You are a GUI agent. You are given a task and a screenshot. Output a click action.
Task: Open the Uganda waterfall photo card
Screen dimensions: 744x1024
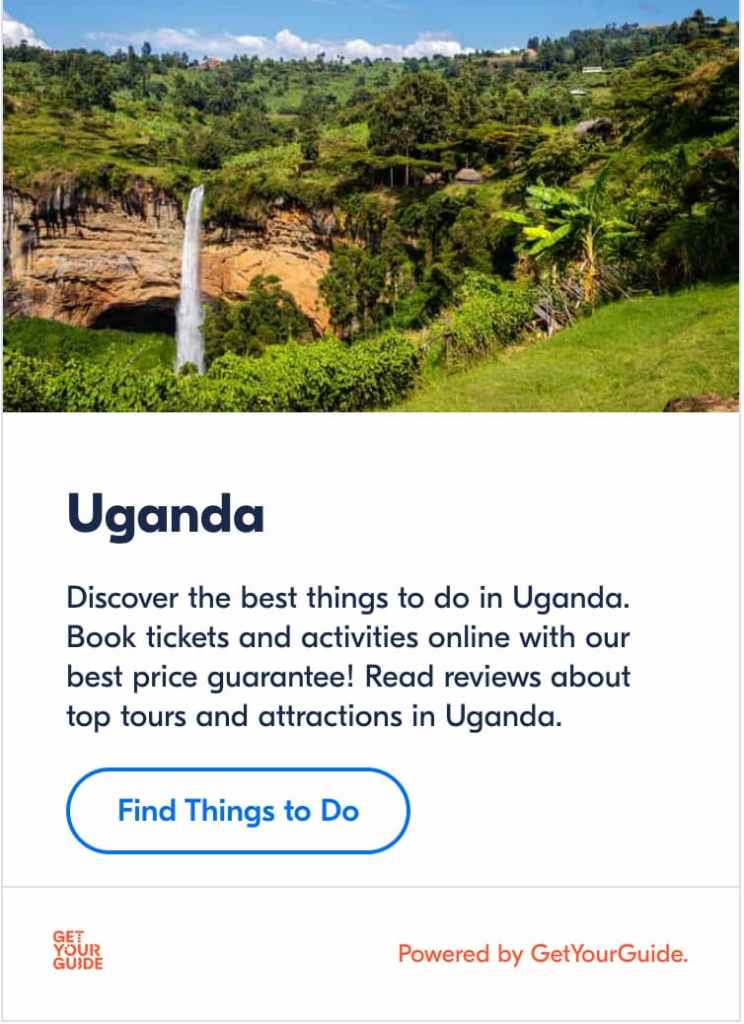[371, 206]
